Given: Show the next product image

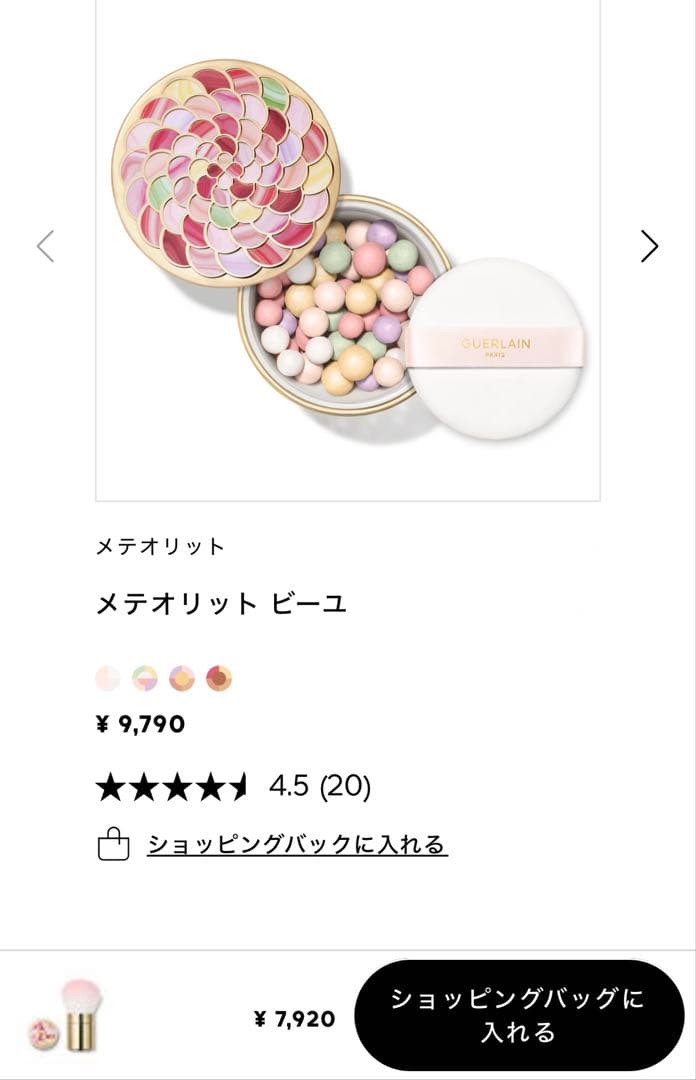Looking at the screenshot, I should click(x=649, y=246).
